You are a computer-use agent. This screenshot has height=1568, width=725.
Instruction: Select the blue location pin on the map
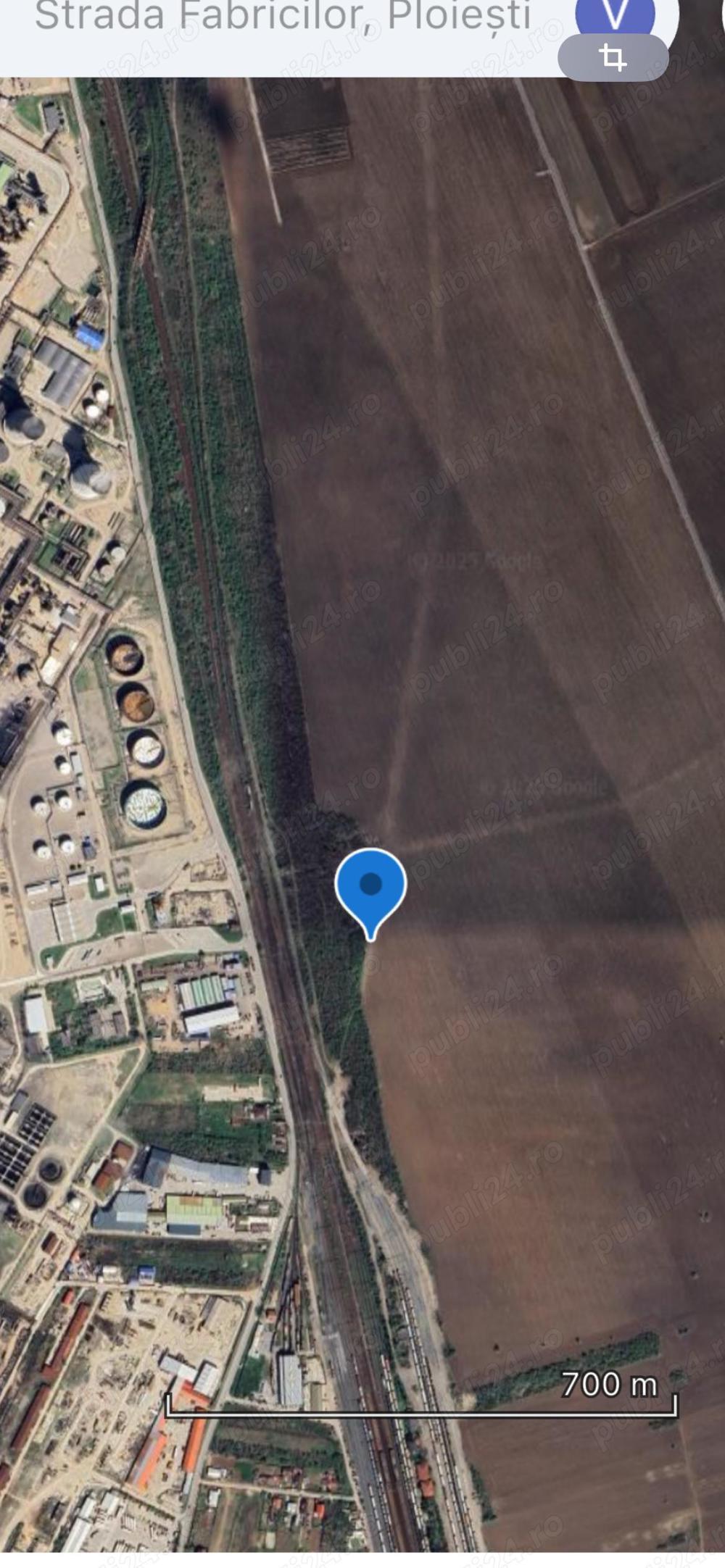[370, 887]
